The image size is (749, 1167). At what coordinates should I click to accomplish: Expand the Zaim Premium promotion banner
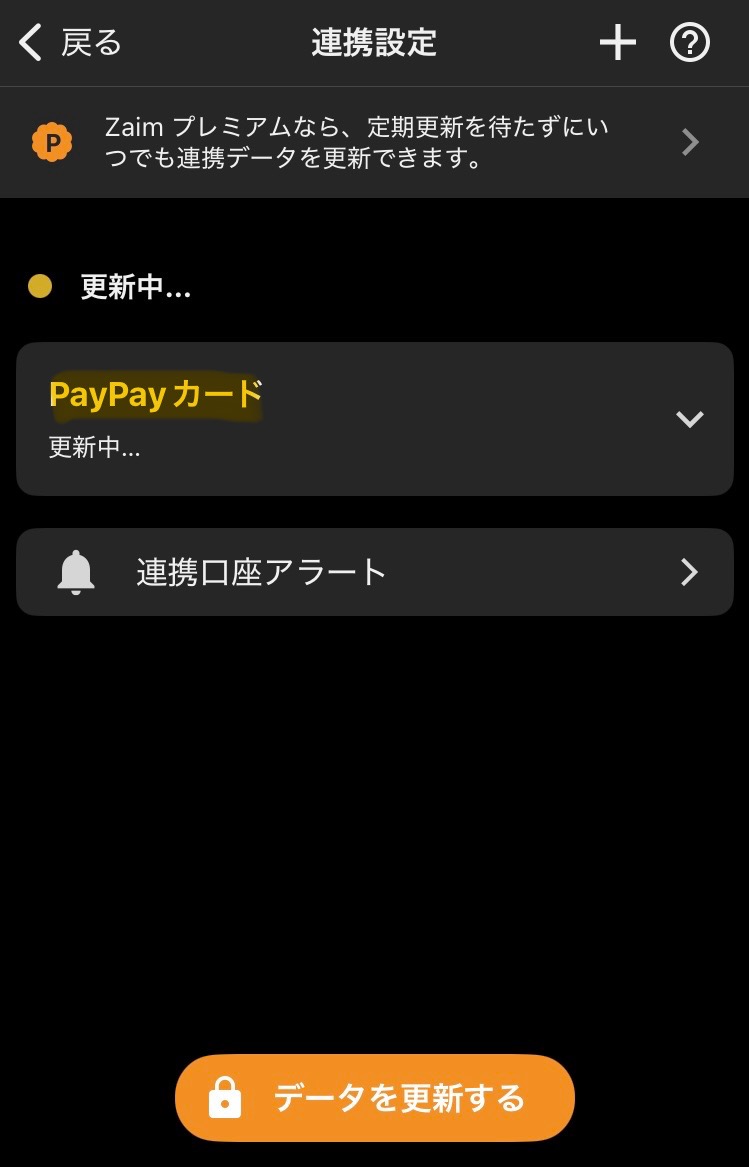pyautogui.click(x=374, y=141)
